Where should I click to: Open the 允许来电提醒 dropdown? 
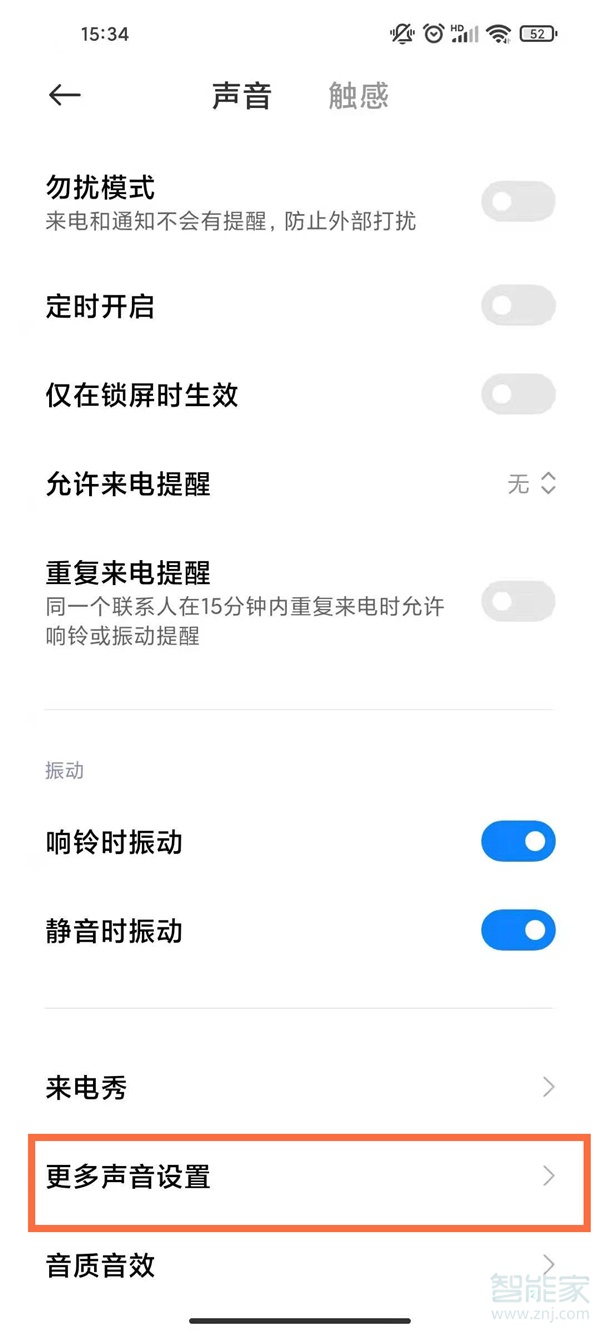click(x=531, y=484)
